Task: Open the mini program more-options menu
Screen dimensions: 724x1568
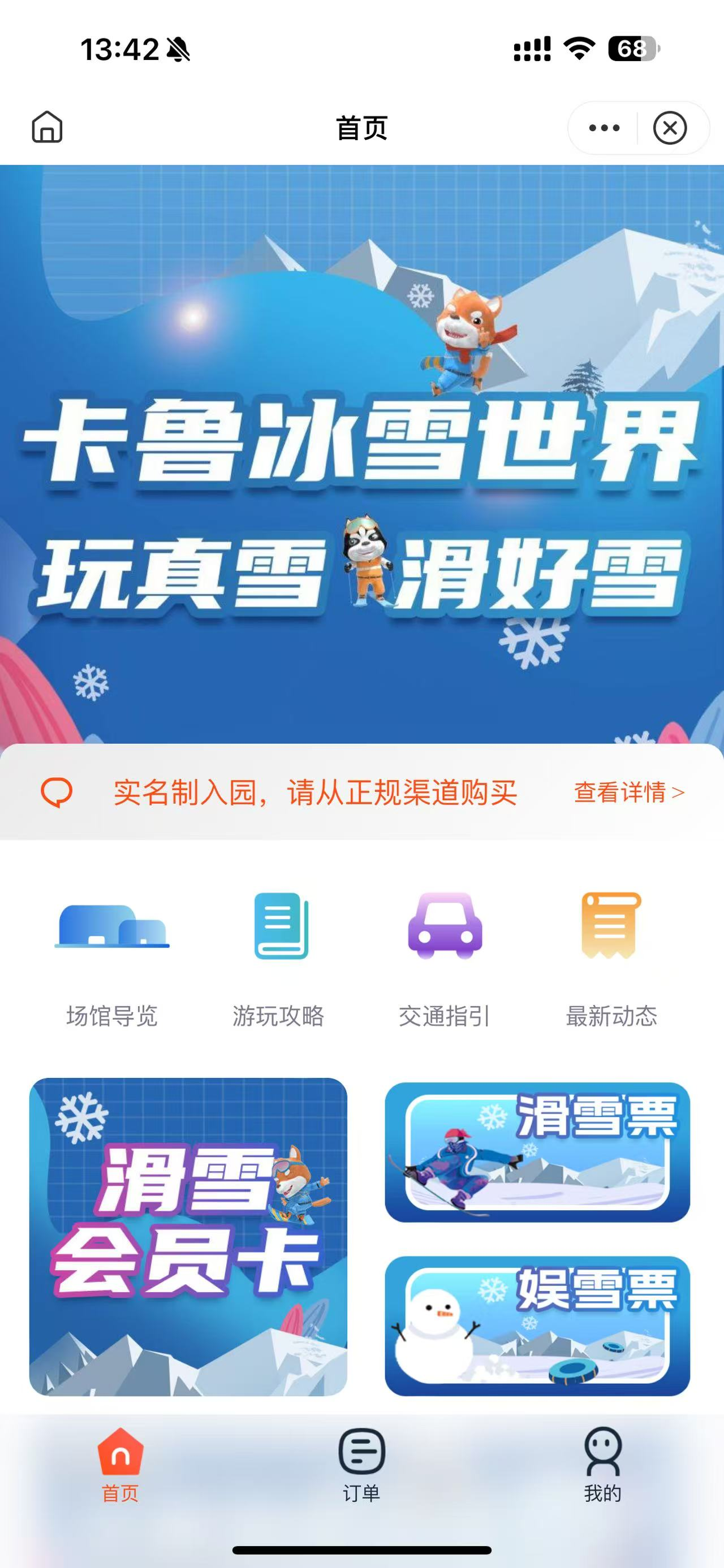Action: [x=604, y=128]
